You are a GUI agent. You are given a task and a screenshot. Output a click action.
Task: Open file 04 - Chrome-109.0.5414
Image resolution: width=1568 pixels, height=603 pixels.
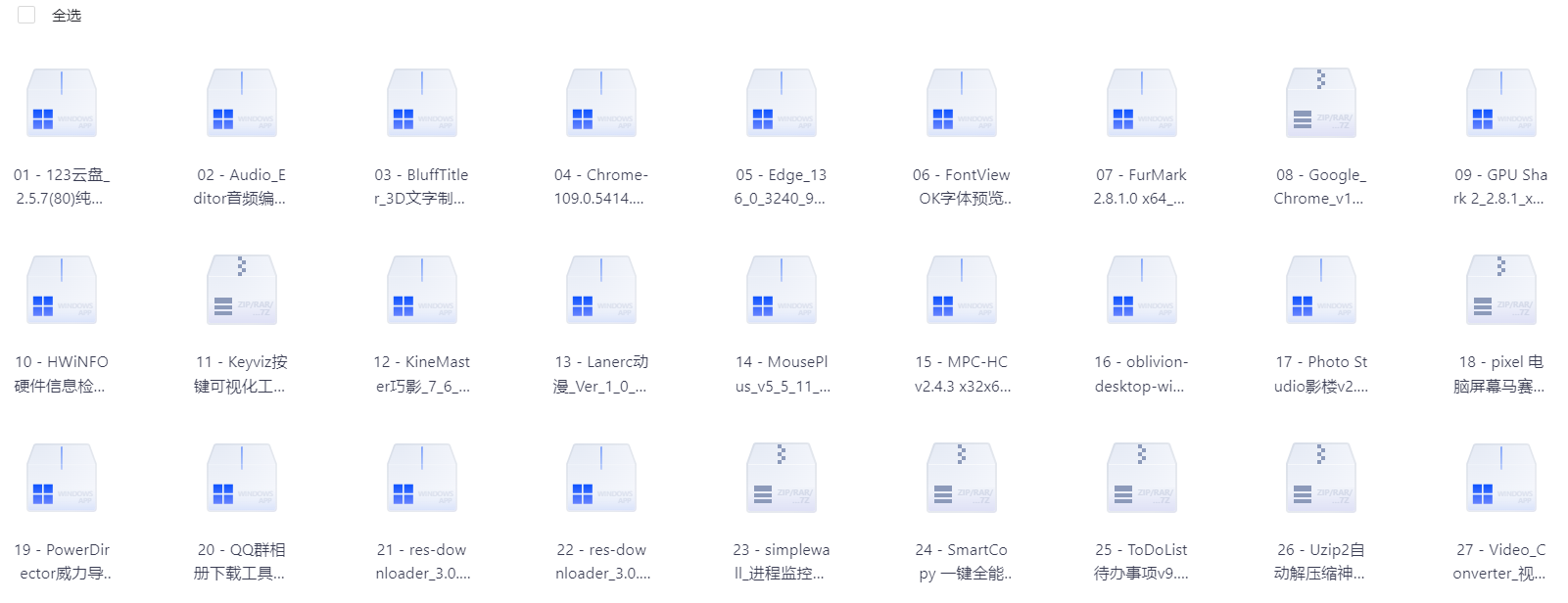click(601, 103)
